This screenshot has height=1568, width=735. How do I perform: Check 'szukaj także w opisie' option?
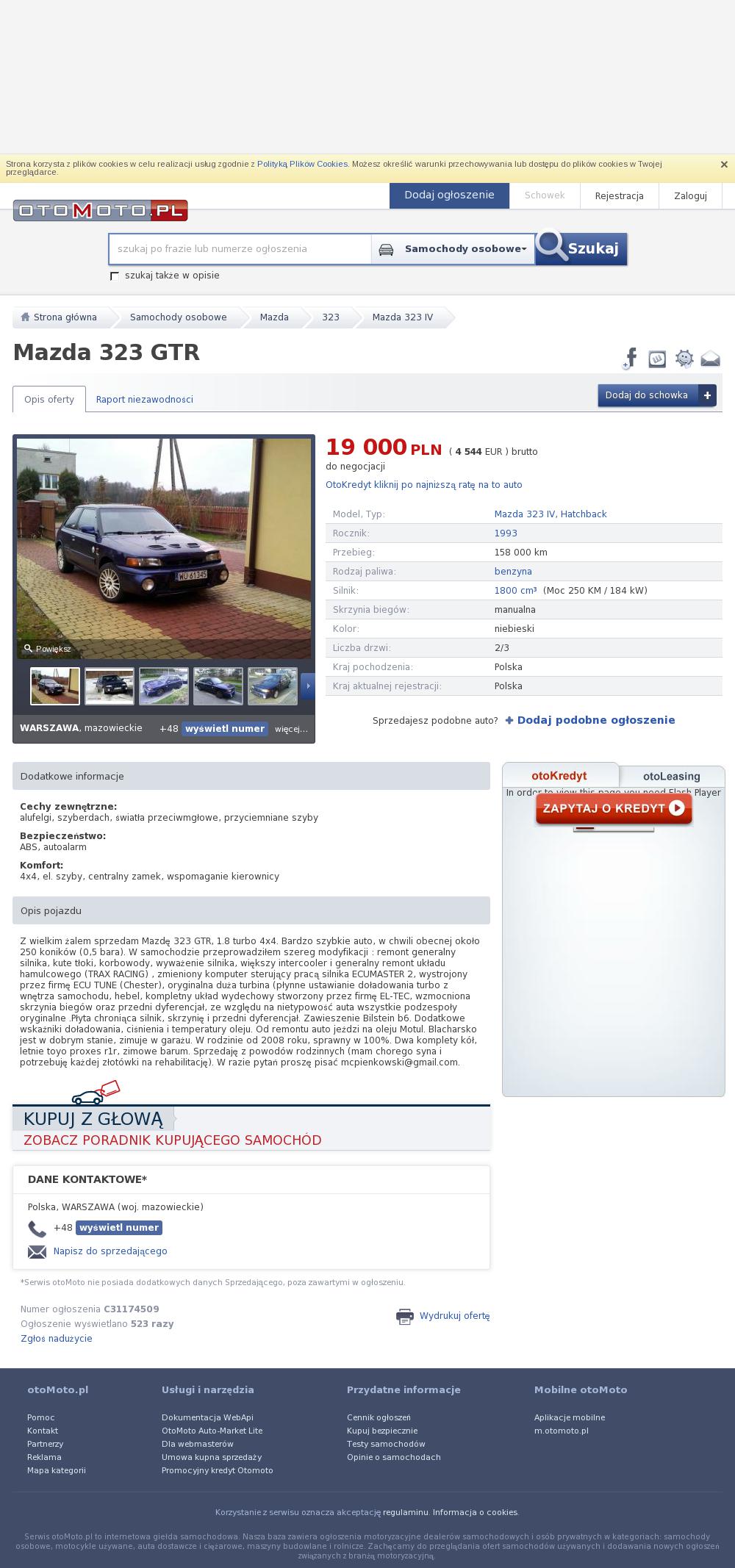[114, 276]
